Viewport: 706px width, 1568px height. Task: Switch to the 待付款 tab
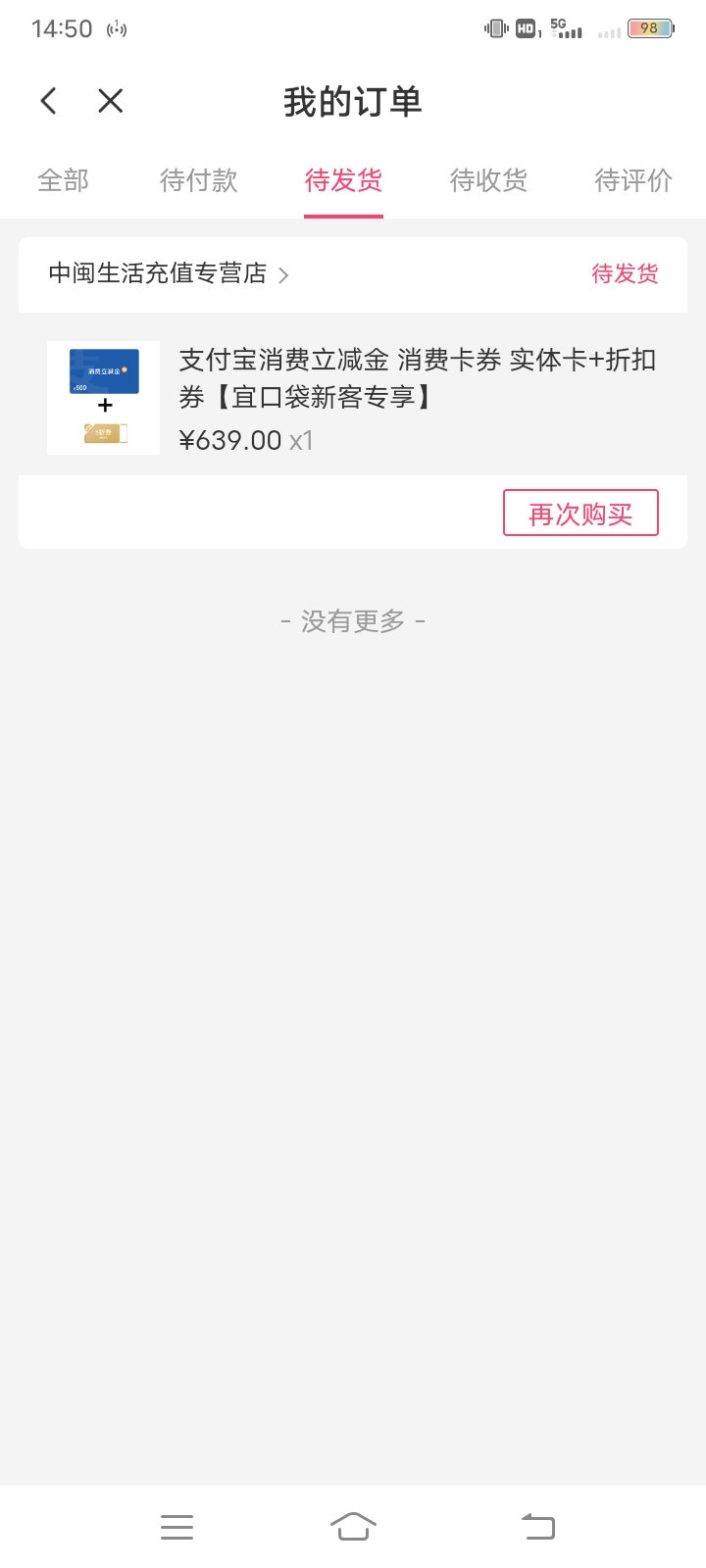[x=199, y=180]
